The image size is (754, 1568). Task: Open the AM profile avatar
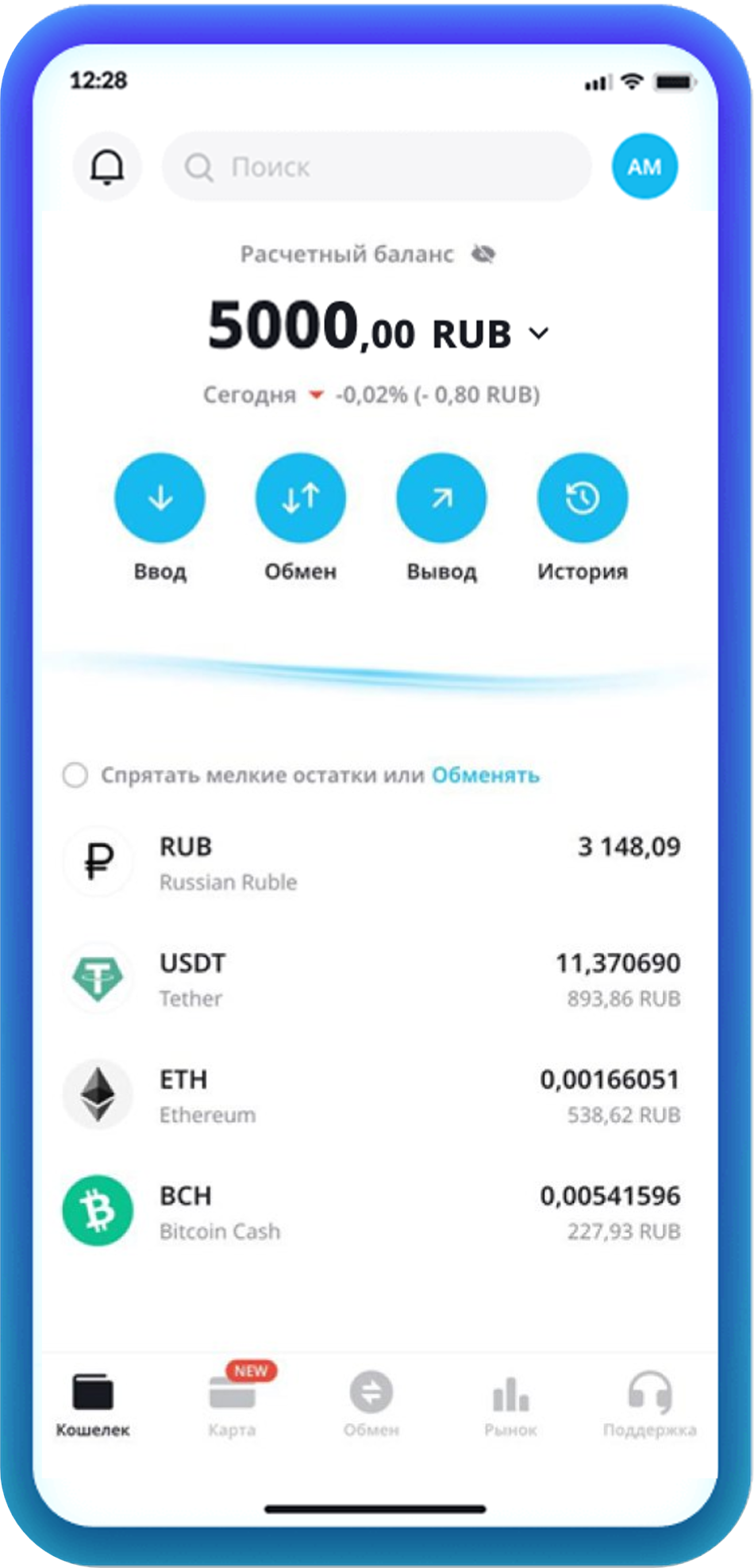[644, 167]
